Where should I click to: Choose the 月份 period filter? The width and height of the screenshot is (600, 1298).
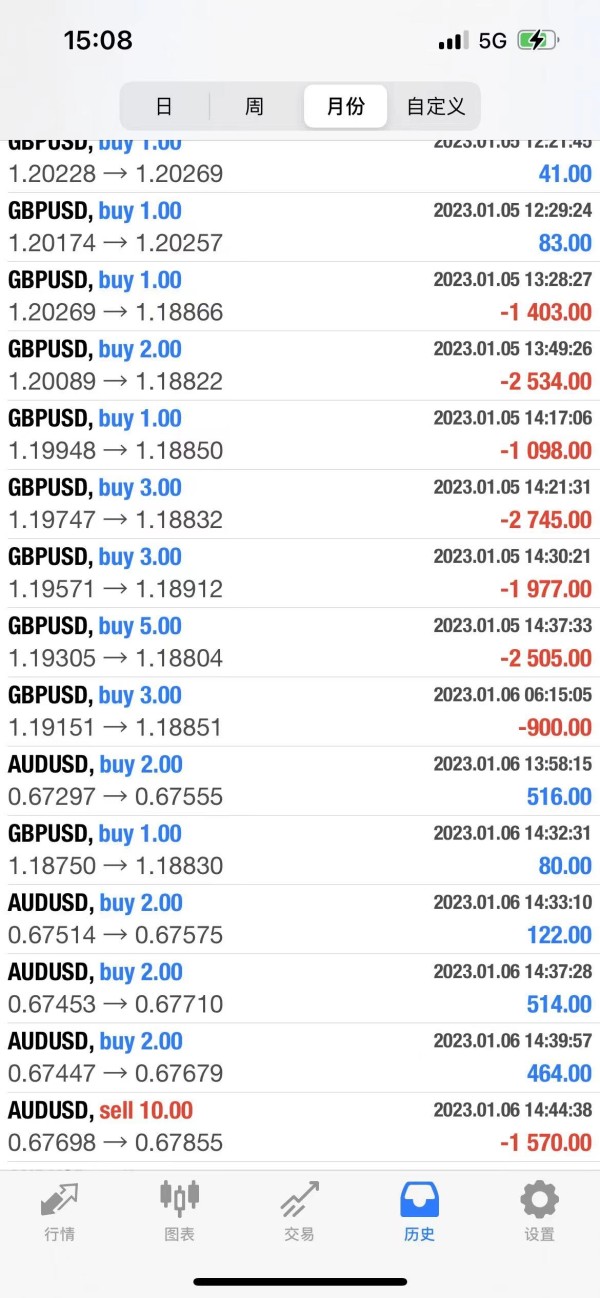[345, 106]
